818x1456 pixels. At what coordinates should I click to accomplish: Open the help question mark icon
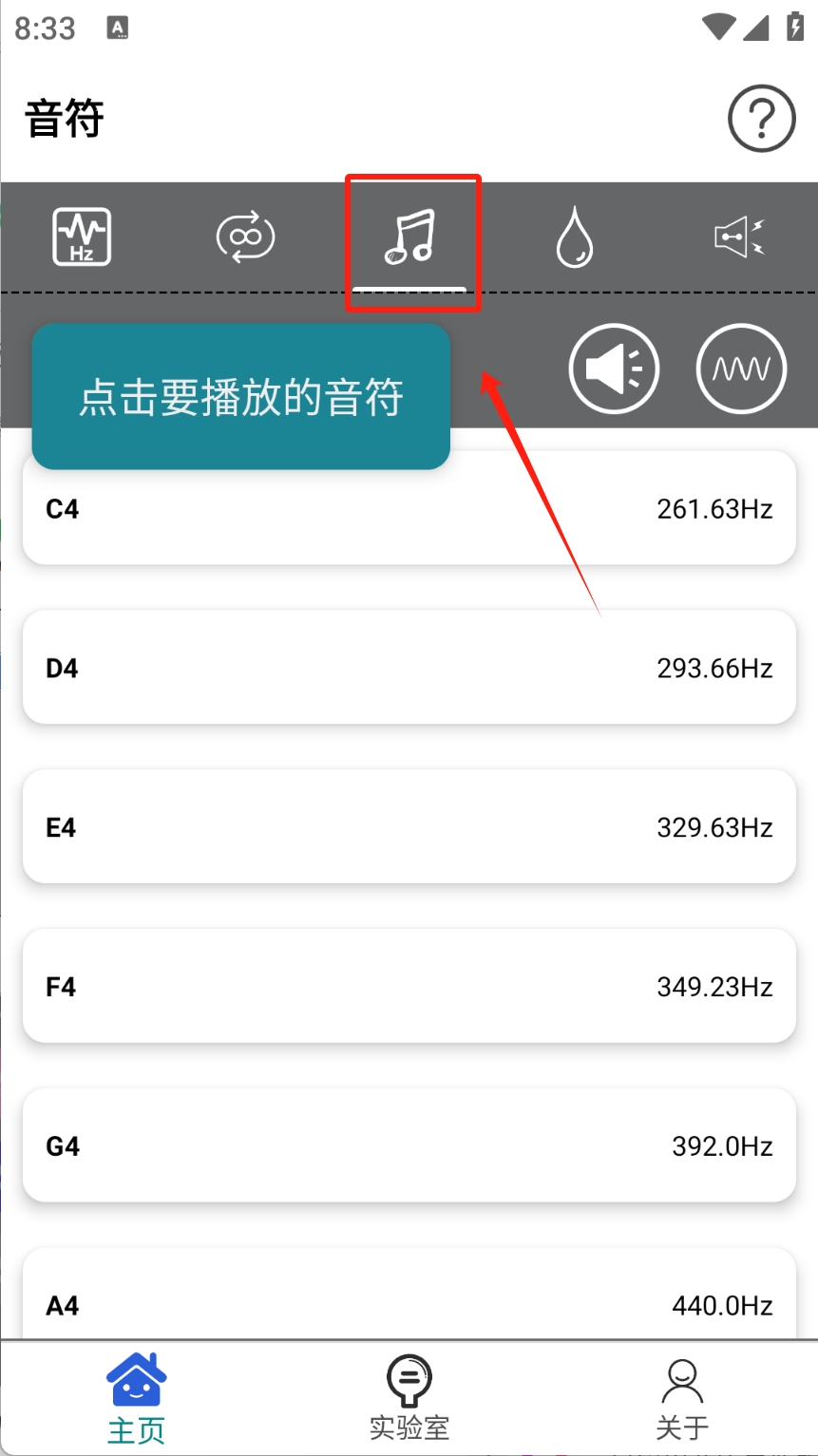tap(761, 119)
